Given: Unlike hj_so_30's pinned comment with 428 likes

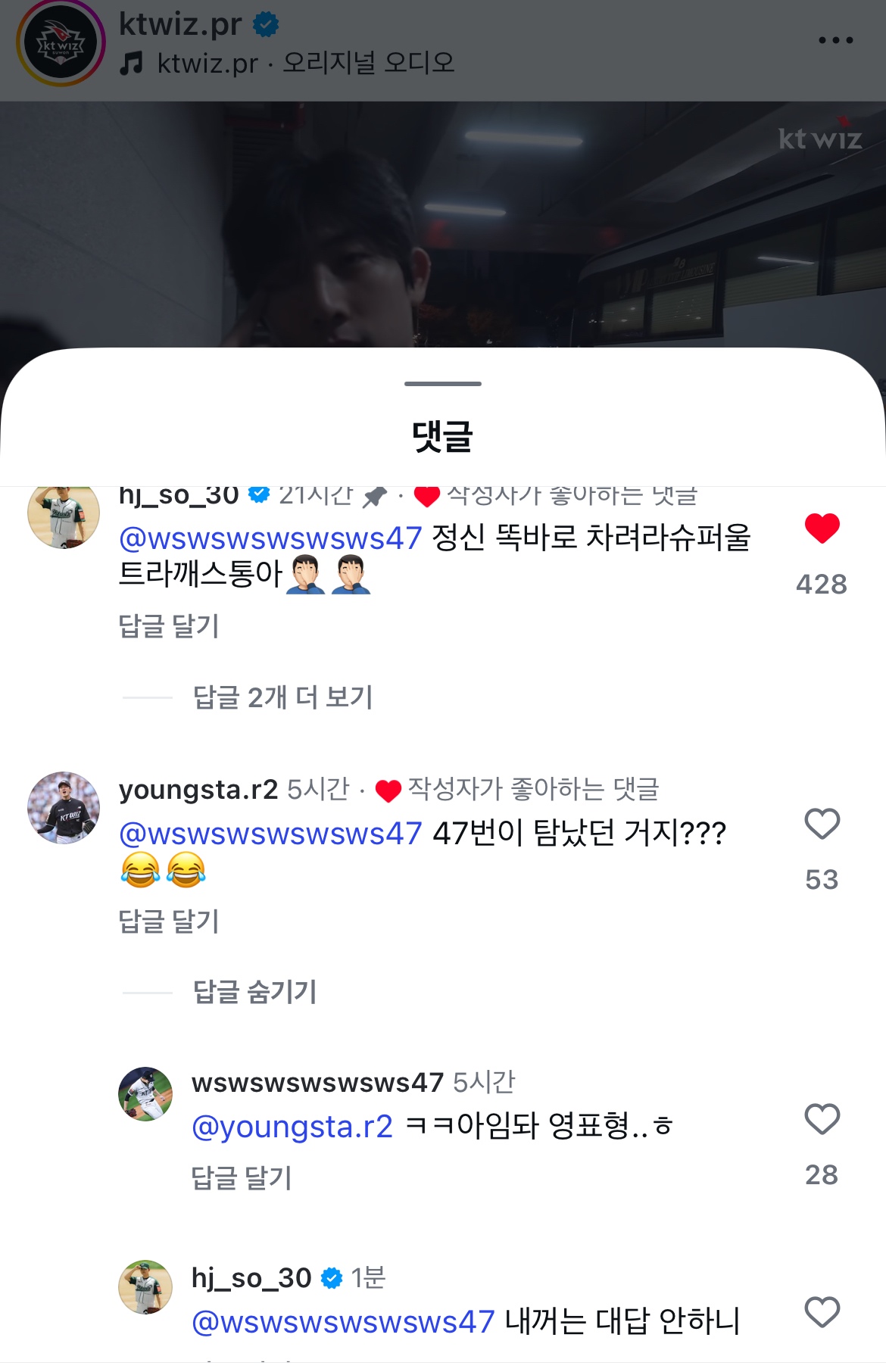Looking at the screenshot, I should [822, 529].
